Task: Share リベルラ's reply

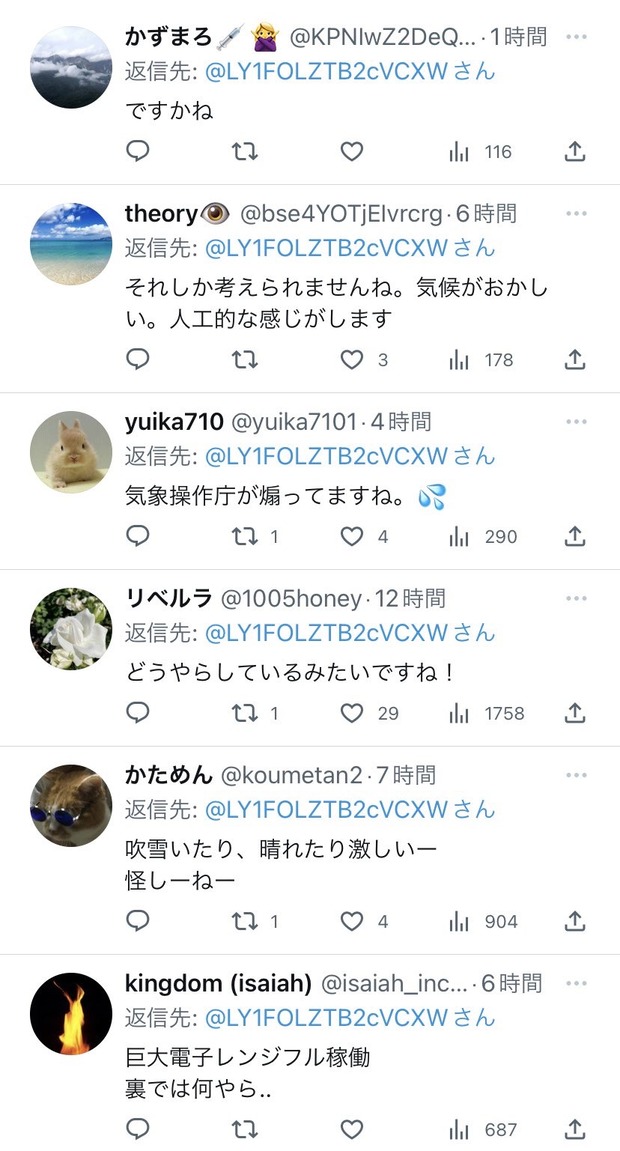Action: click(575, 713)
